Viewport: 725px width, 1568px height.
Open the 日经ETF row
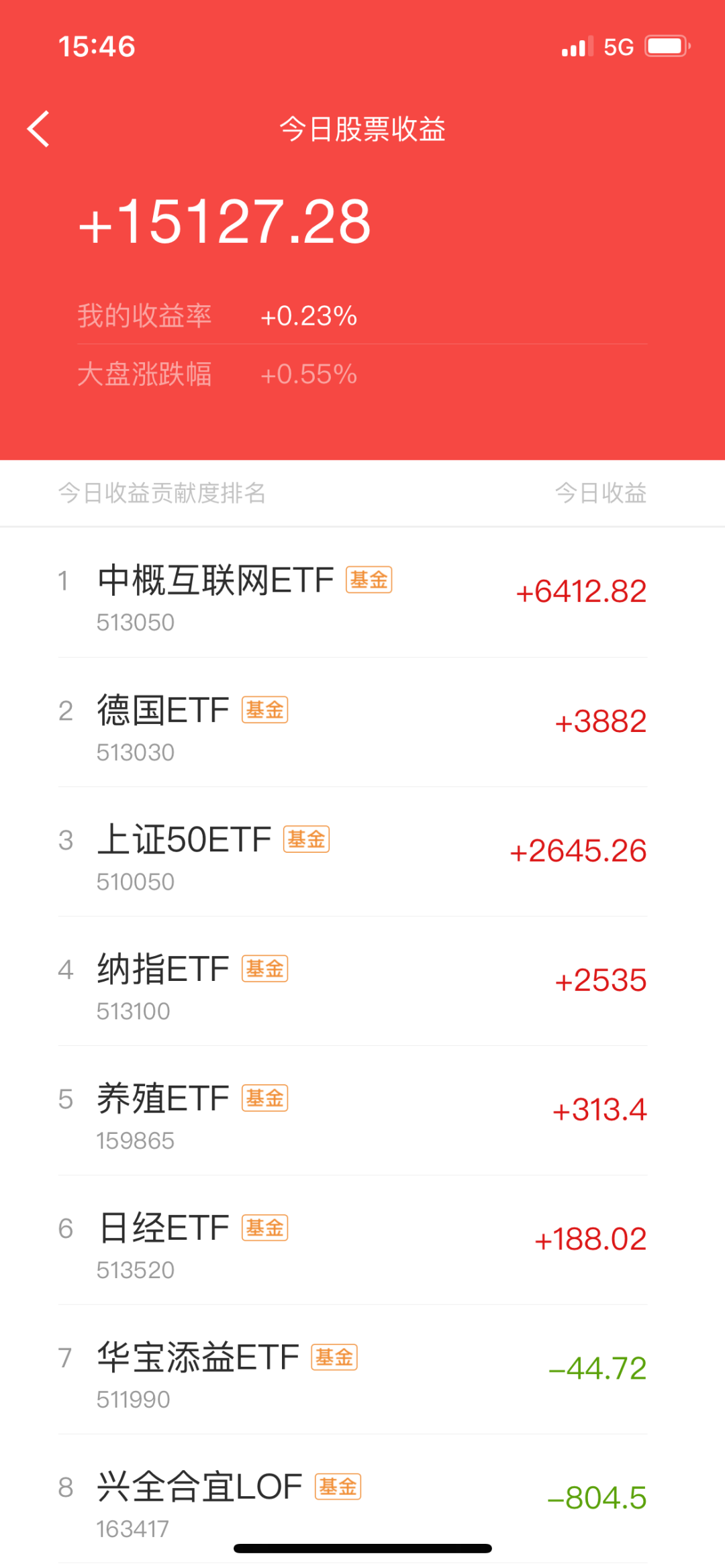point(362,1241)
